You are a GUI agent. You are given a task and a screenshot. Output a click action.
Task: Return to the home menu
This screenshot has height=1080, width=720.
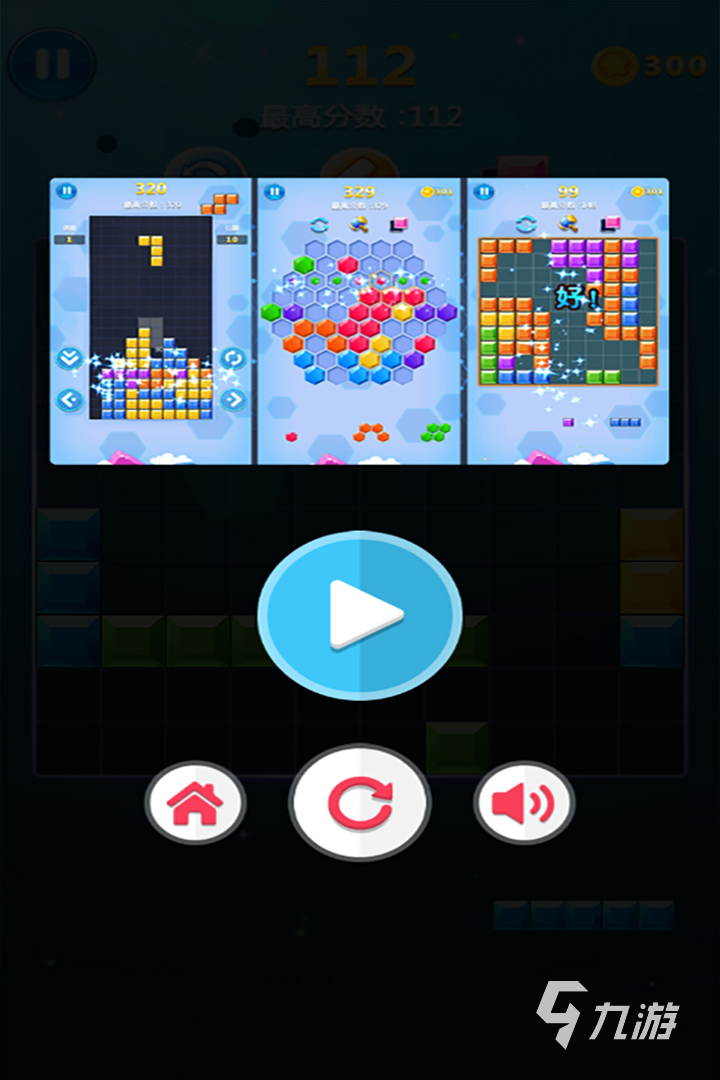196,802
